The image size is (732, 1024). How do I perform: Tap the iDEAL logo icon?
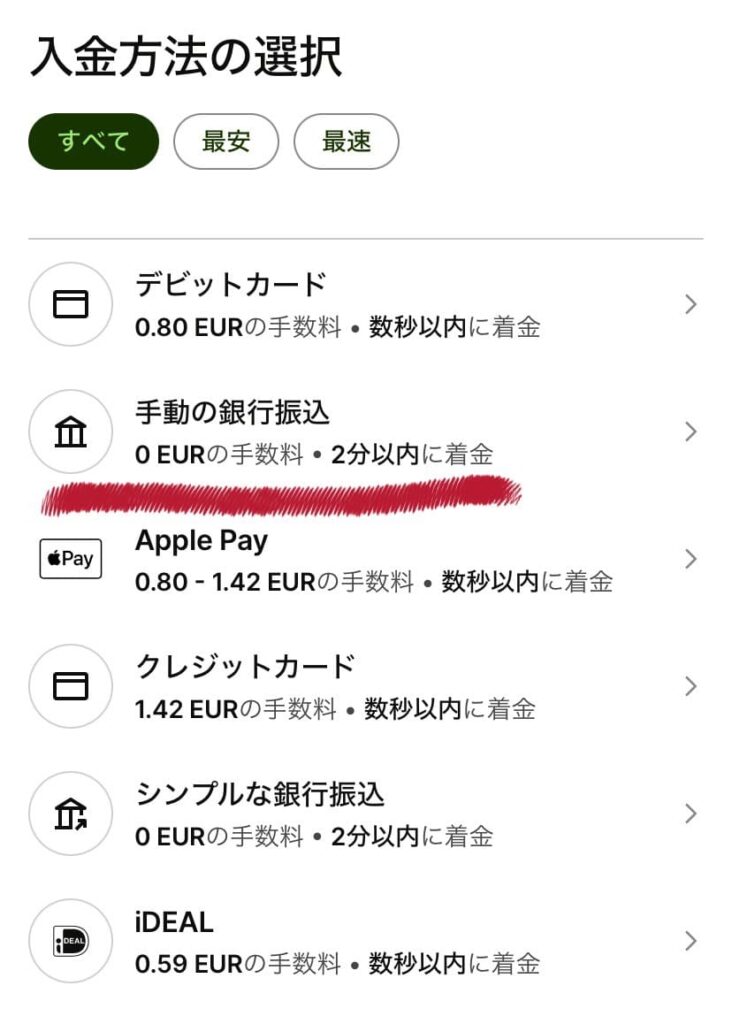tap(69, 941)
